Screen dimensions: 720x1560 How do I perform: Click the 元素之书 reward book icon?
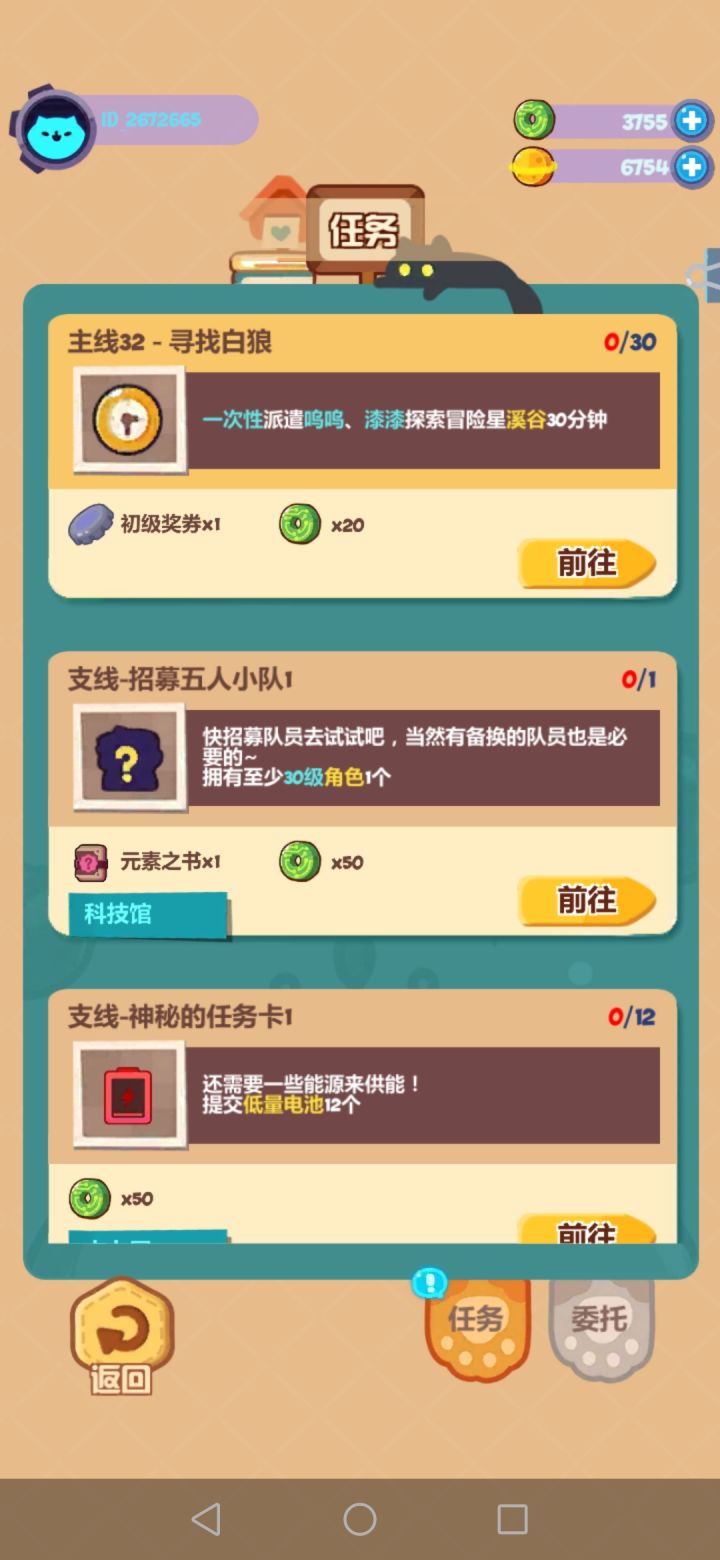tap(90, 861)
